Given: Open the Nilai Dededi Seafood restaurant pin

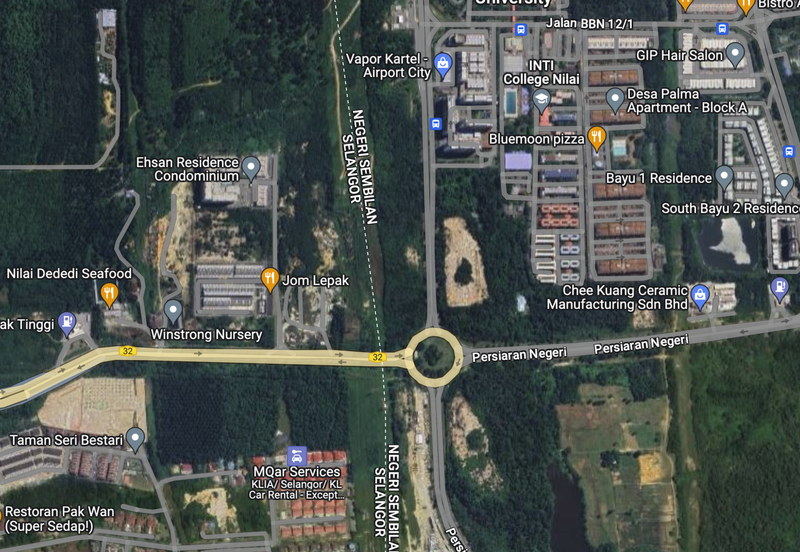Looking at the screenshot, I should tap(110, 293).
